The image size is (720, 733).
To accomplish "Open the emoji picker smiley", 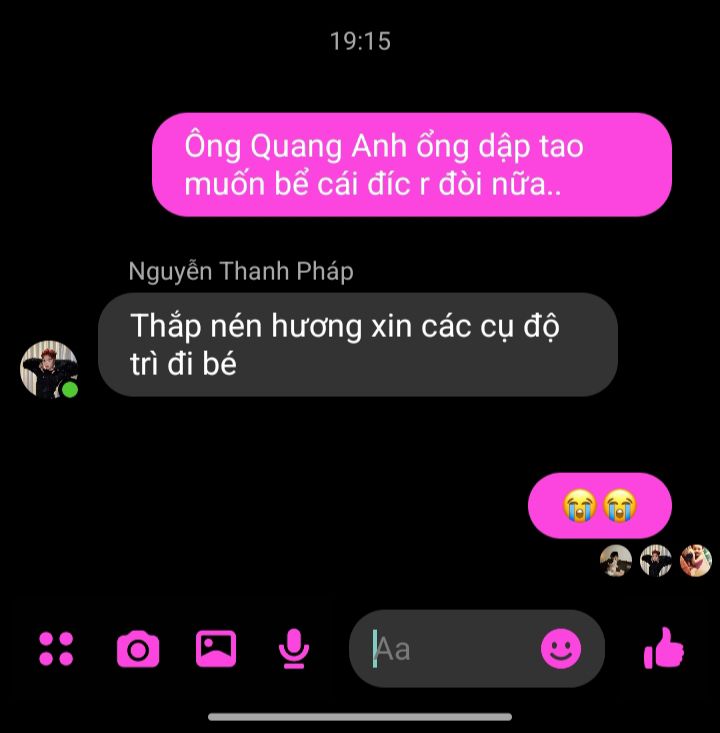I will point(561,650).
